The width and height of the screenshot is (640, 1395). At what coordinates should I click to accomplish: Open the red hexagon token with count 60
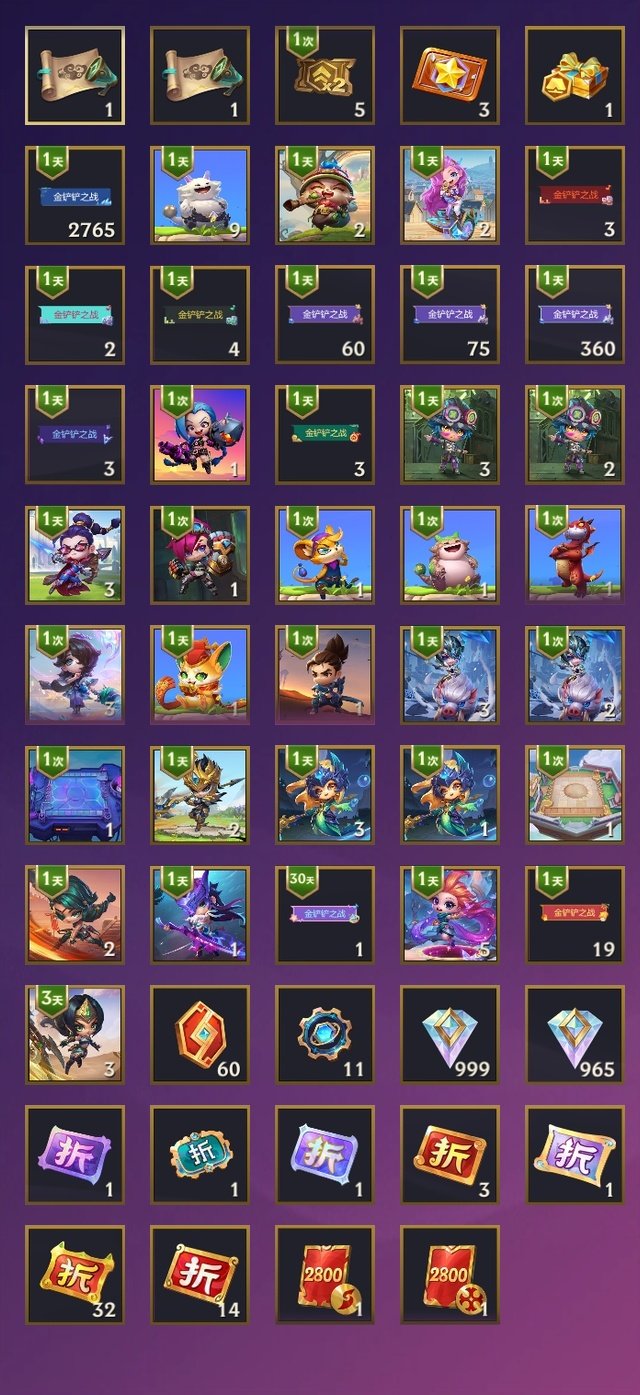(200, 1035)
